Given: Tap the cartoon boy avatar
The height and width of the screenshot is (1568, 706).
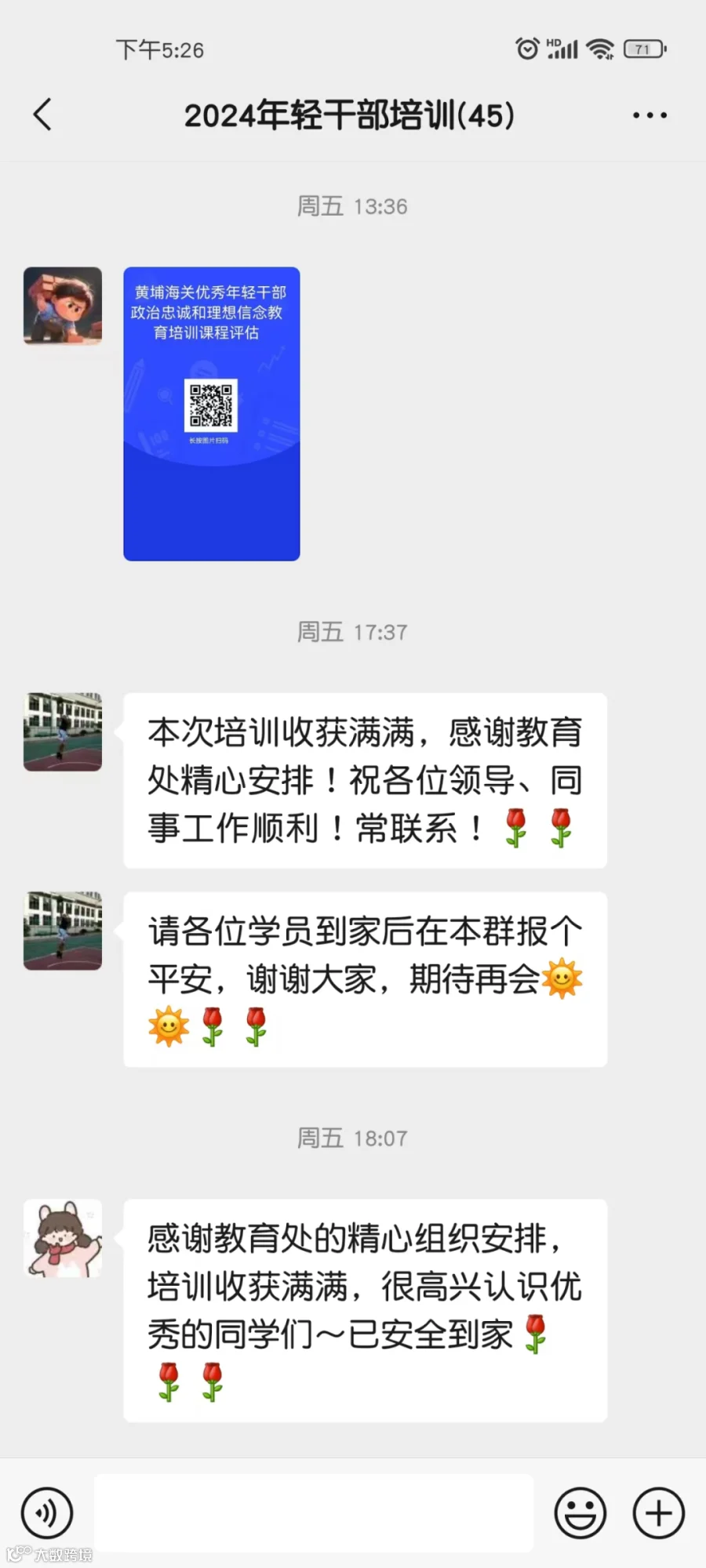Looking at the screenshot, I should click(x=63, y=307).
